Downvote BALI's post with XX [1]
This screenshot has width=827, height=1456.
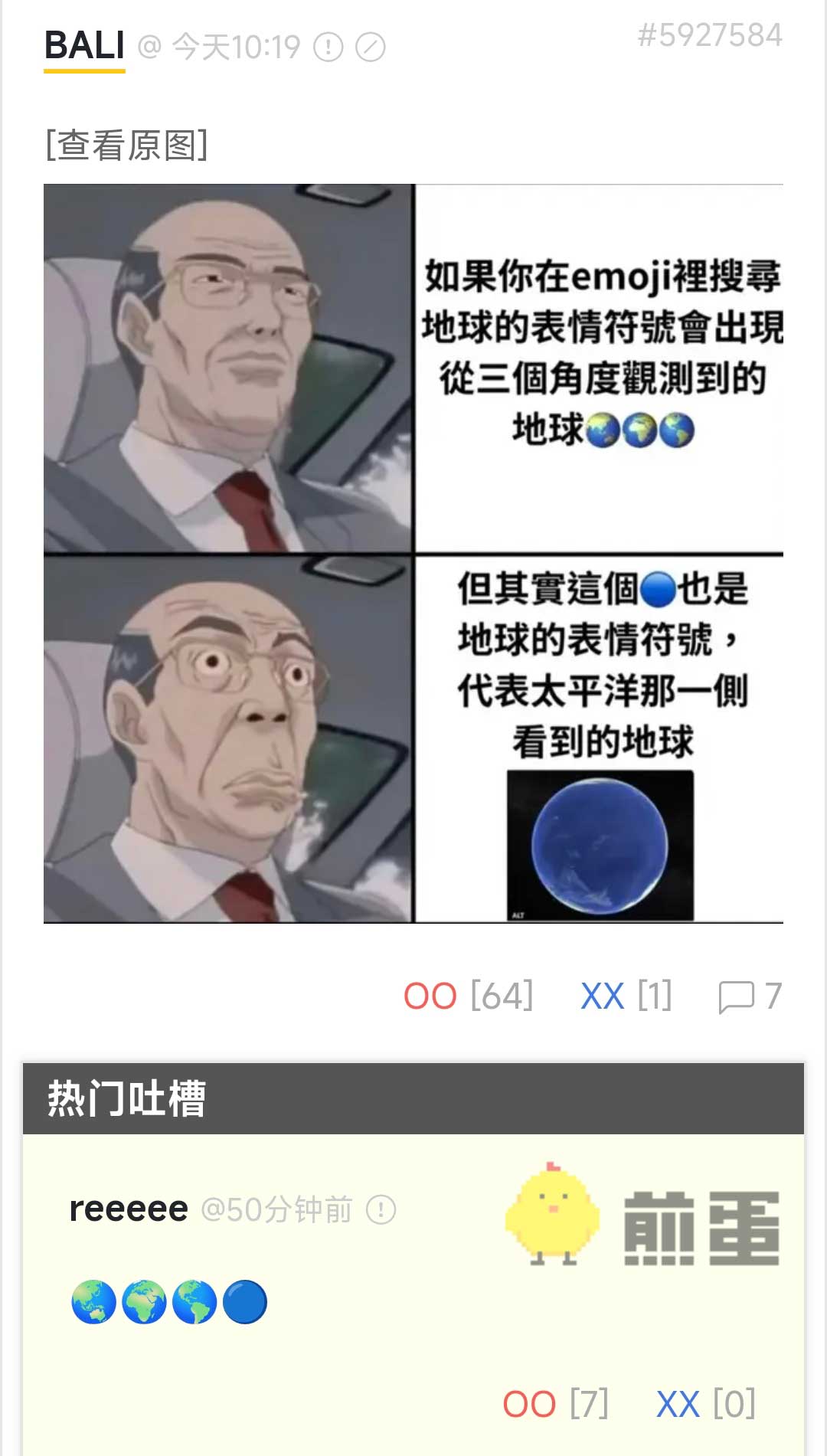626,996
